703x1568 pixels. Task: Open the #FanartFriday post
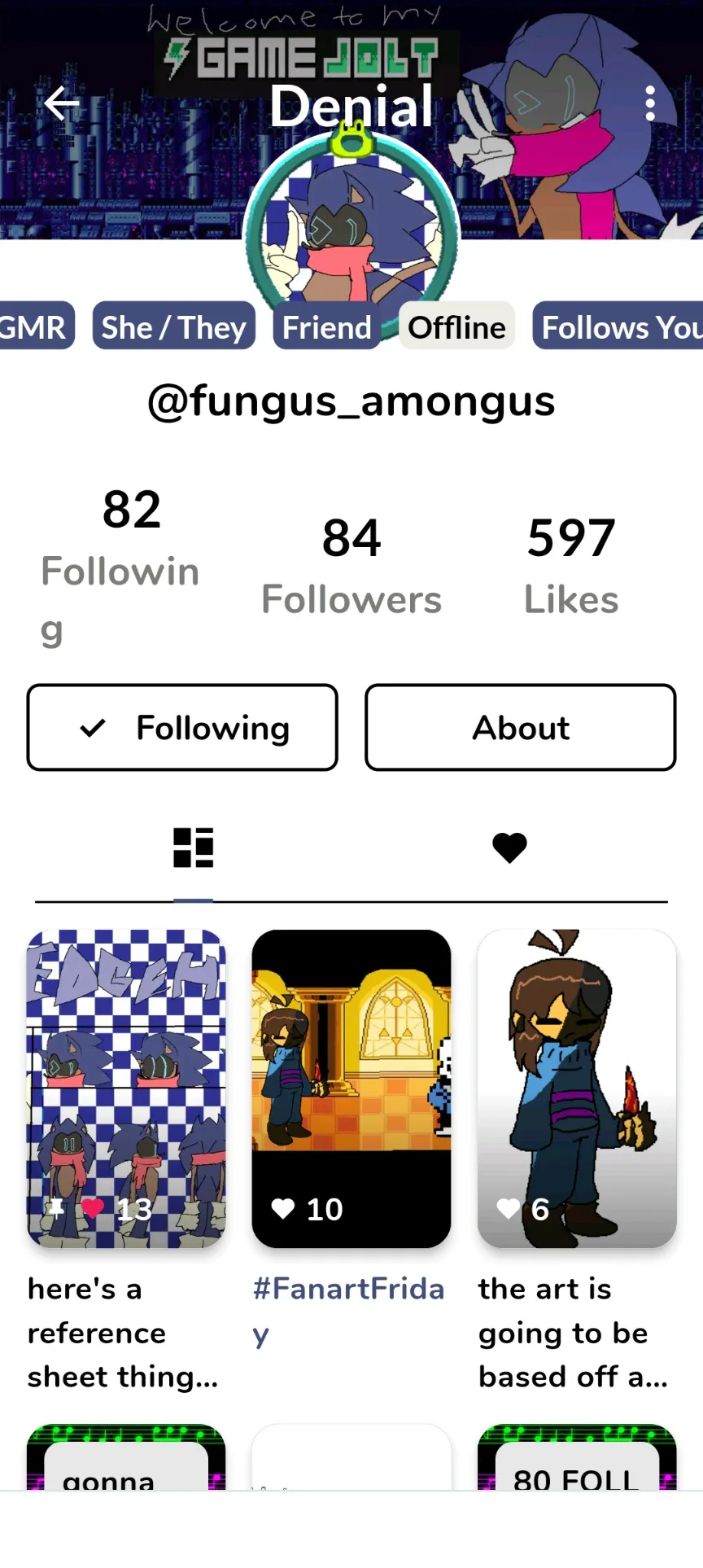pyautogui.click(x=351, y=1088)
